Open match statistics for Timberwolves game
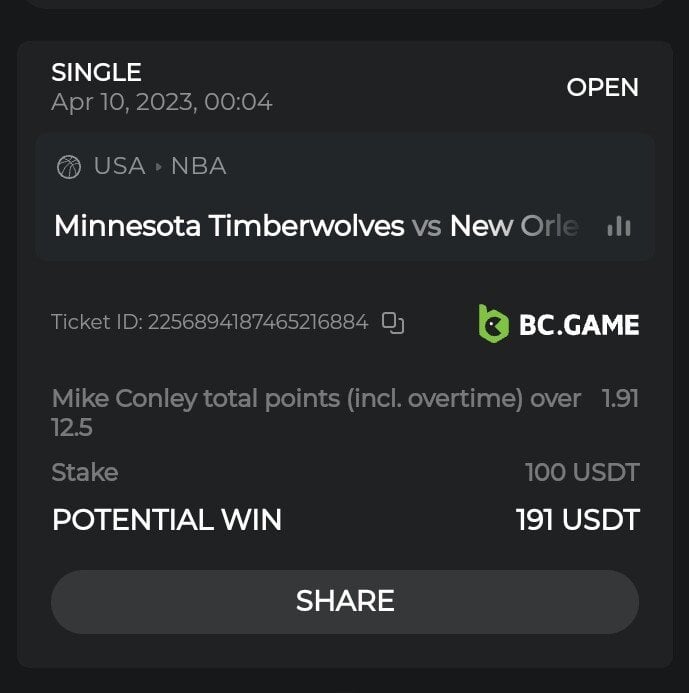The height and width of the screenshot is (693, 689). (618, 227)
